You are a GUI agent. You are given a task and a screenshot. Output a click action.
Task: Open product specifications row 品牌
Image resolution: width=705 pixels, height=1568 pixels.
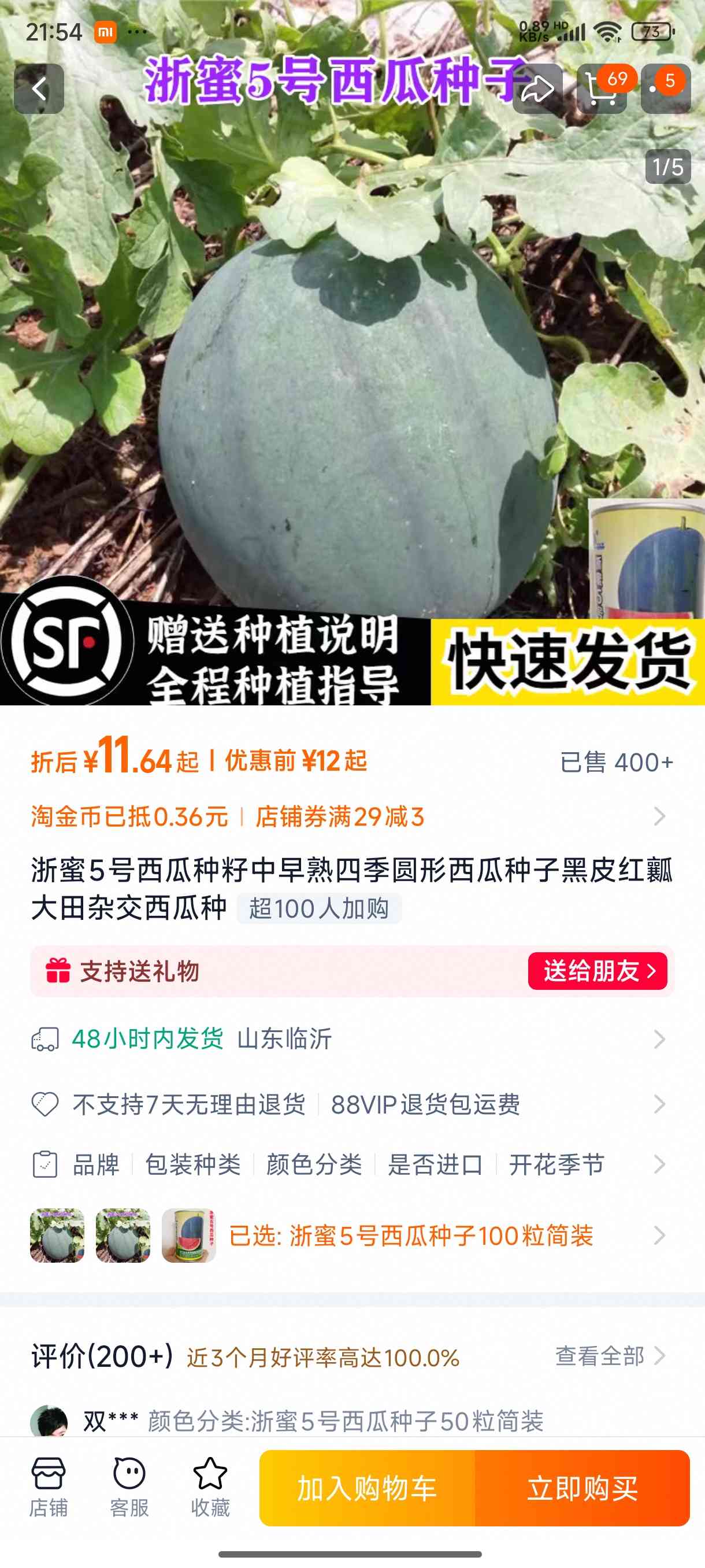(x=352, y=1164)
